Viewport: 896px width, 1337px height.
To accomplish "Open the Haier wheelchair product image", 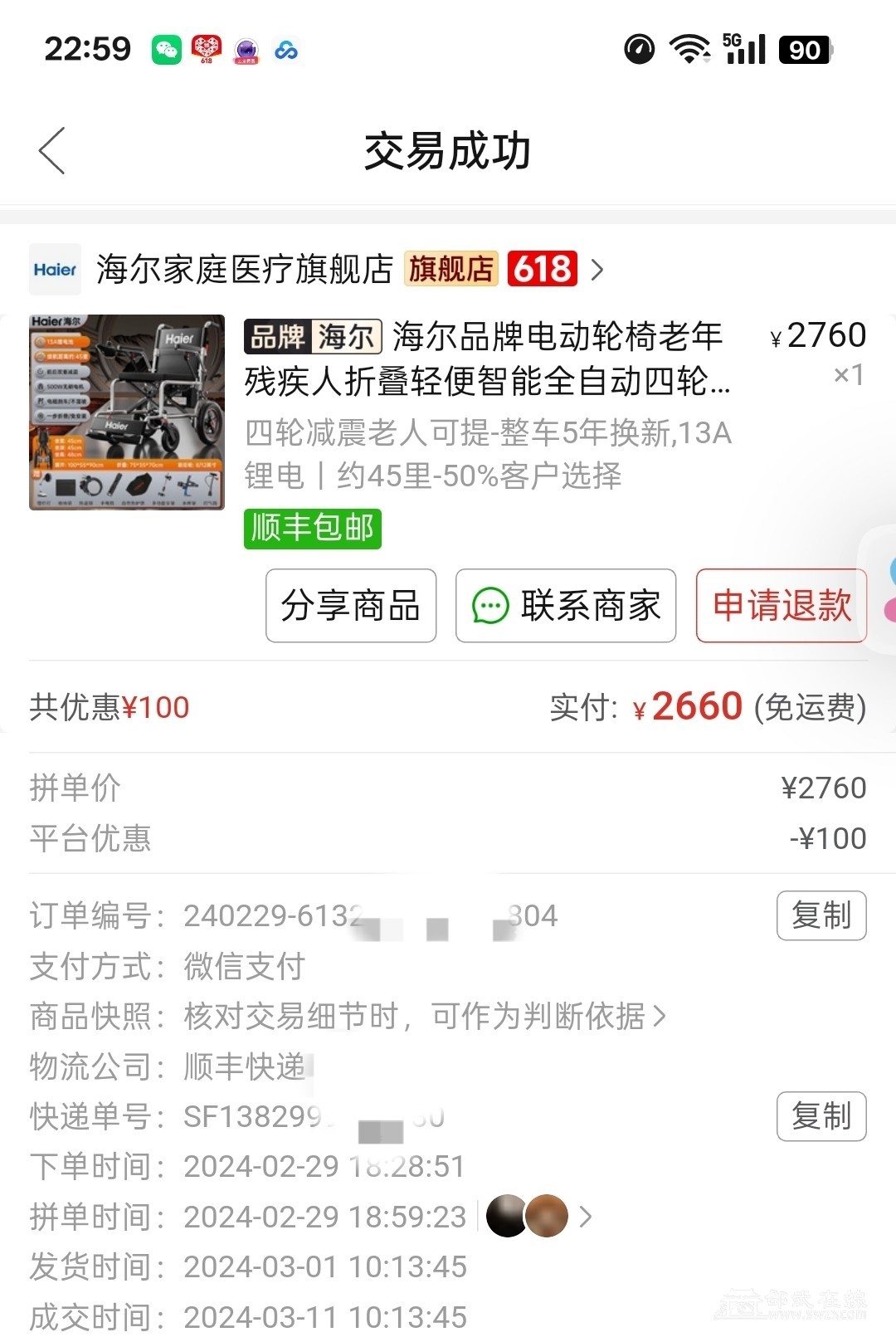I will tap(127, 412).
